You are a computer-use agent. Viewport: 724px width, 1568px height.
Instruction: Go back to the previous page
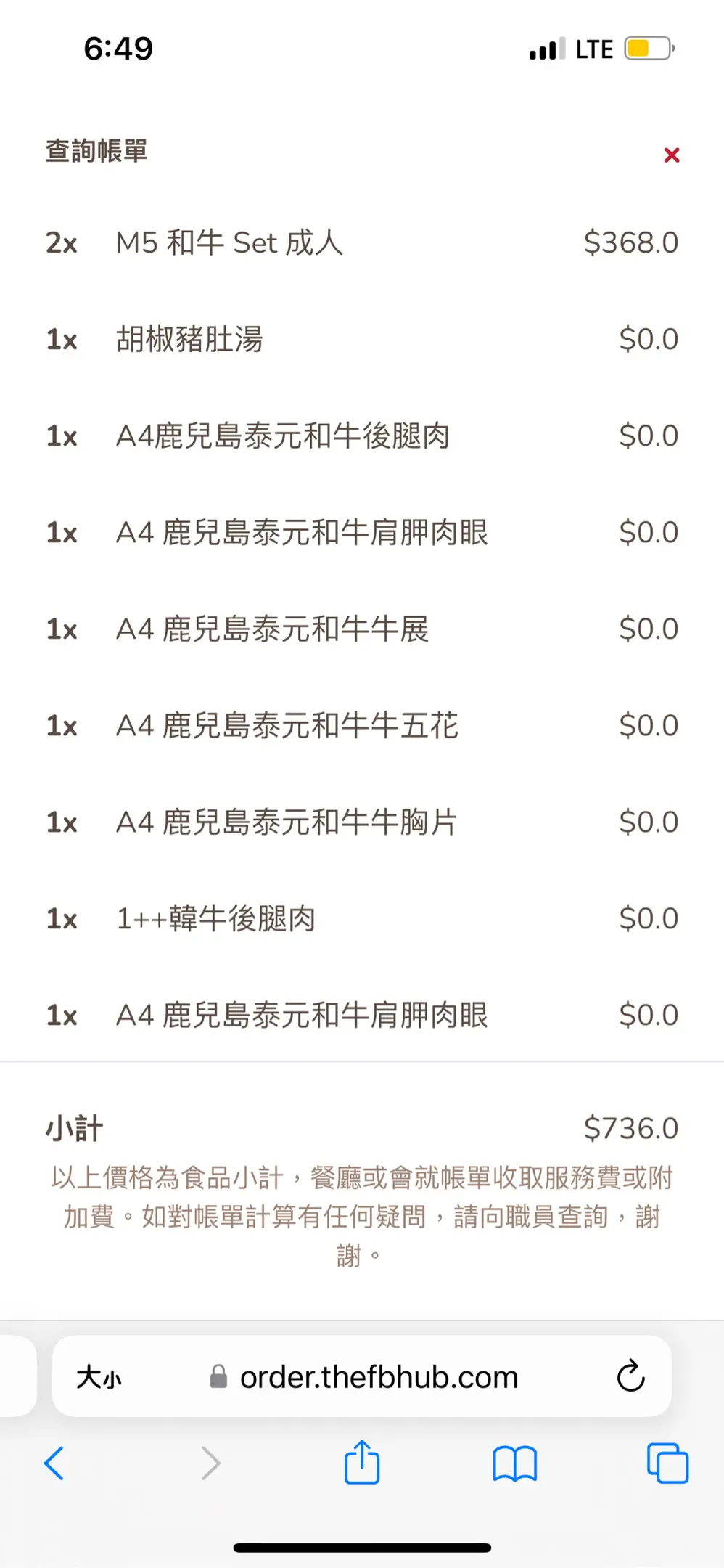click(x=54, y=1463)
